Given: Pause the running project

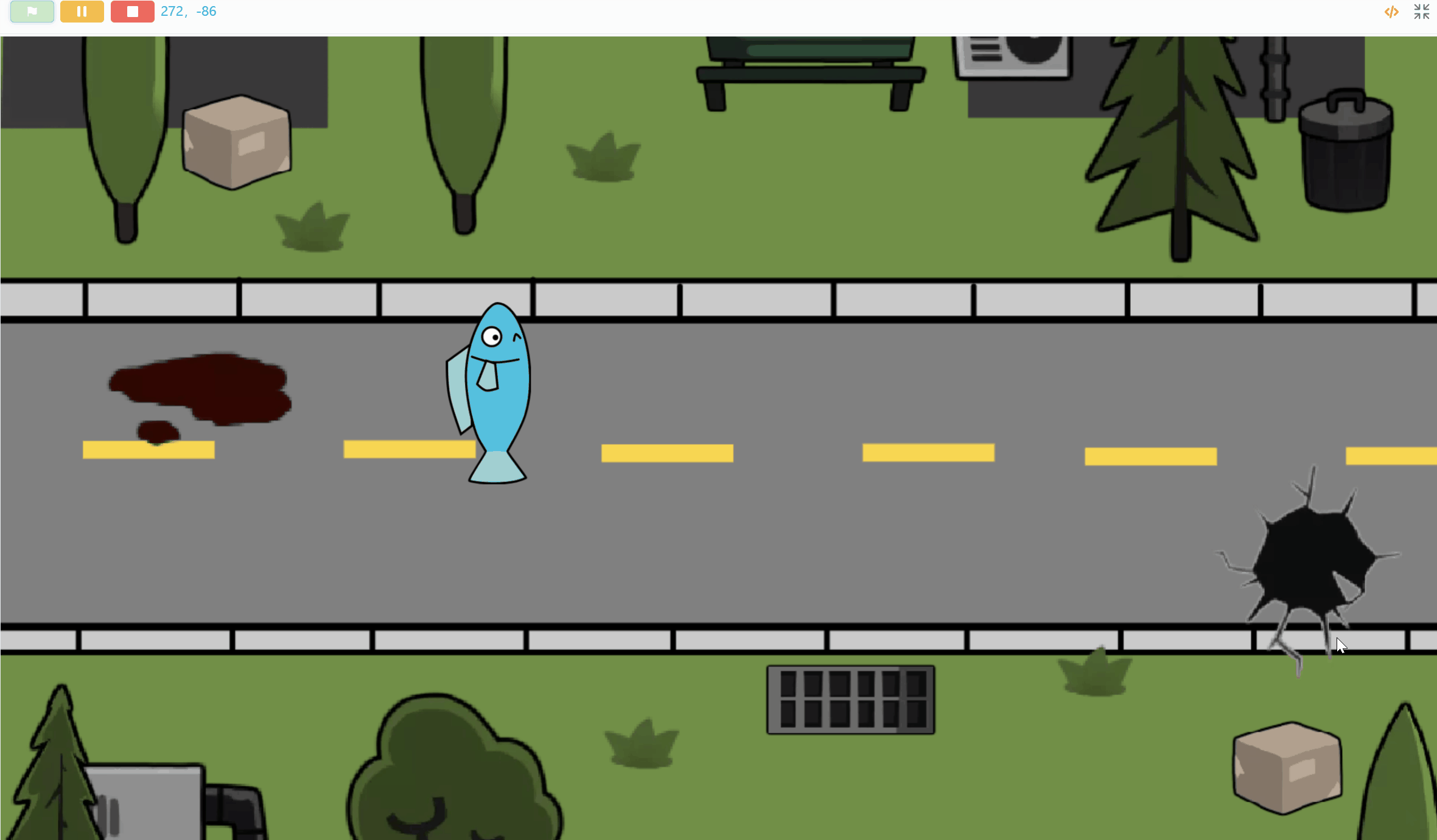Looking at the screenshot, I should point(82,12).
